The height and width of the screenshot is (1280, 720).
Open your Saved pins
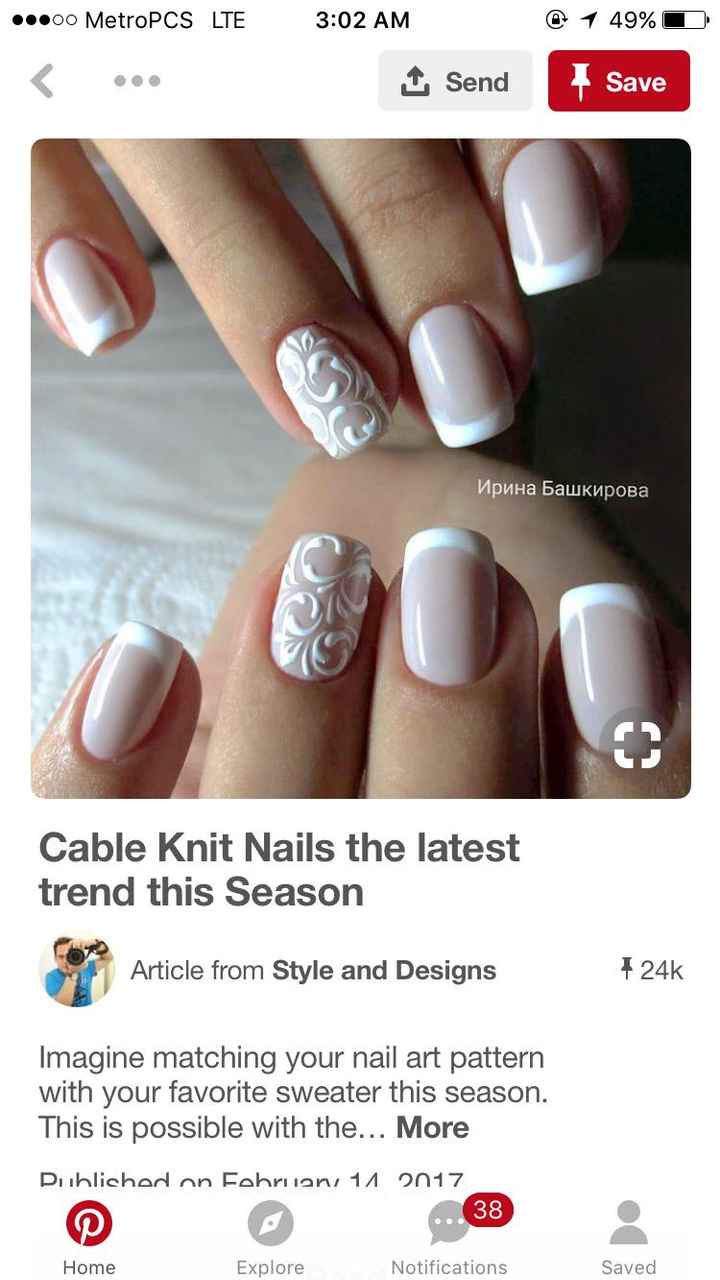coord(628,1222)
